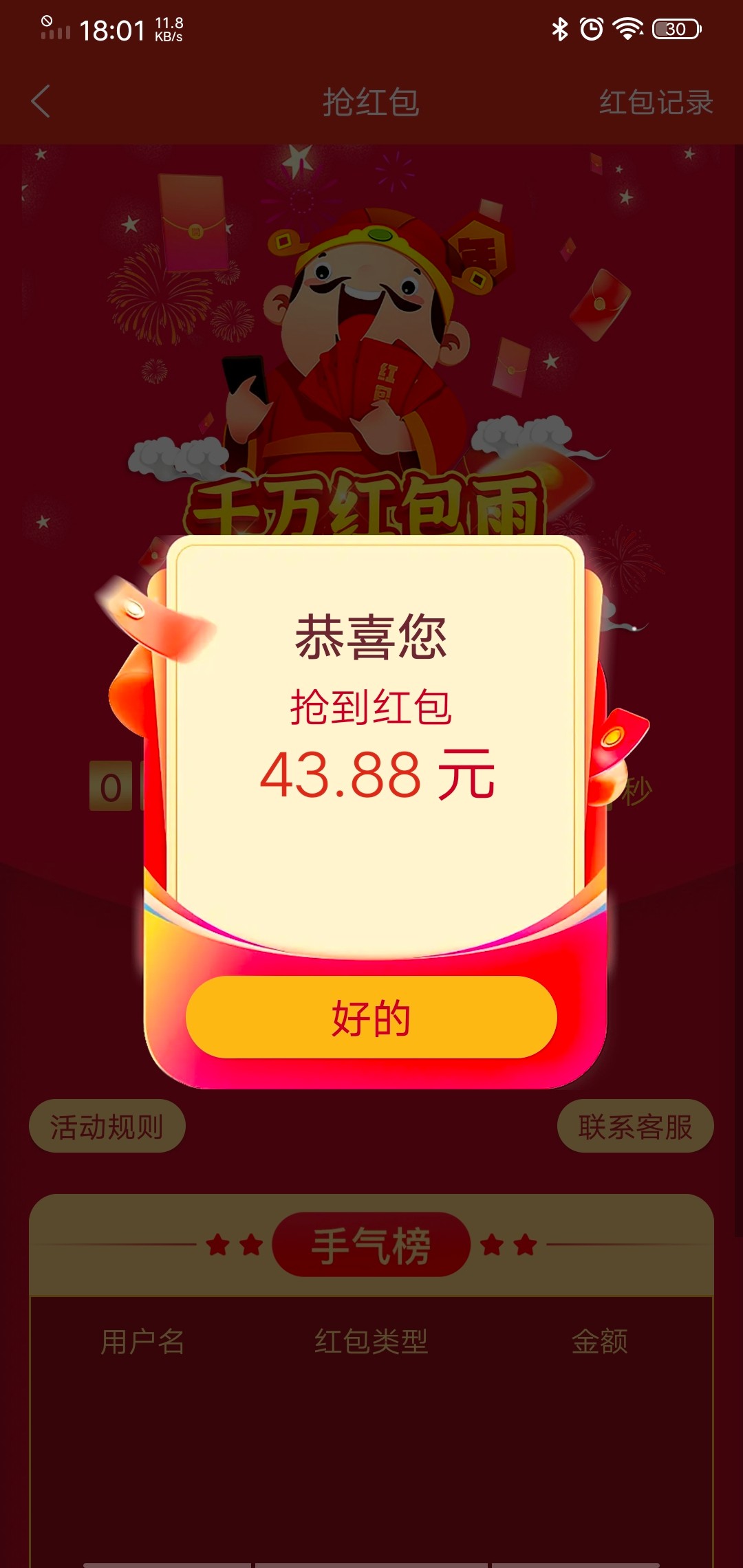Tap 好的 to dismiss the red packet dialog
Viewport: 743px width, 1568px height.
click(x=371, y=1017)
